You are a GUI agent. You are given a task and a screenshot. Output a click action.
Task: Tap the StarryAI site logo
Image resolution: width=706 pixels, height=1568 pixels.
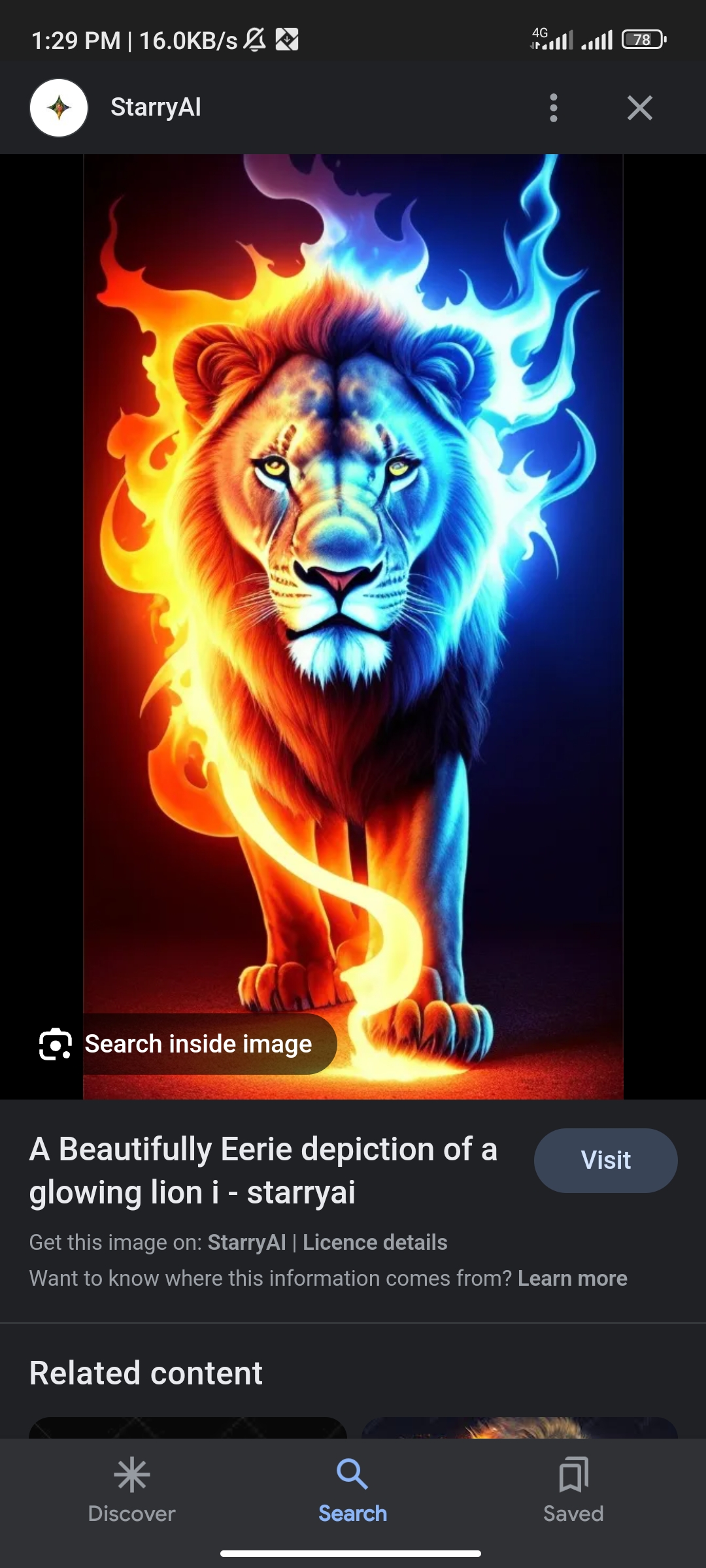pyautogui.click(x=59, y=108)
